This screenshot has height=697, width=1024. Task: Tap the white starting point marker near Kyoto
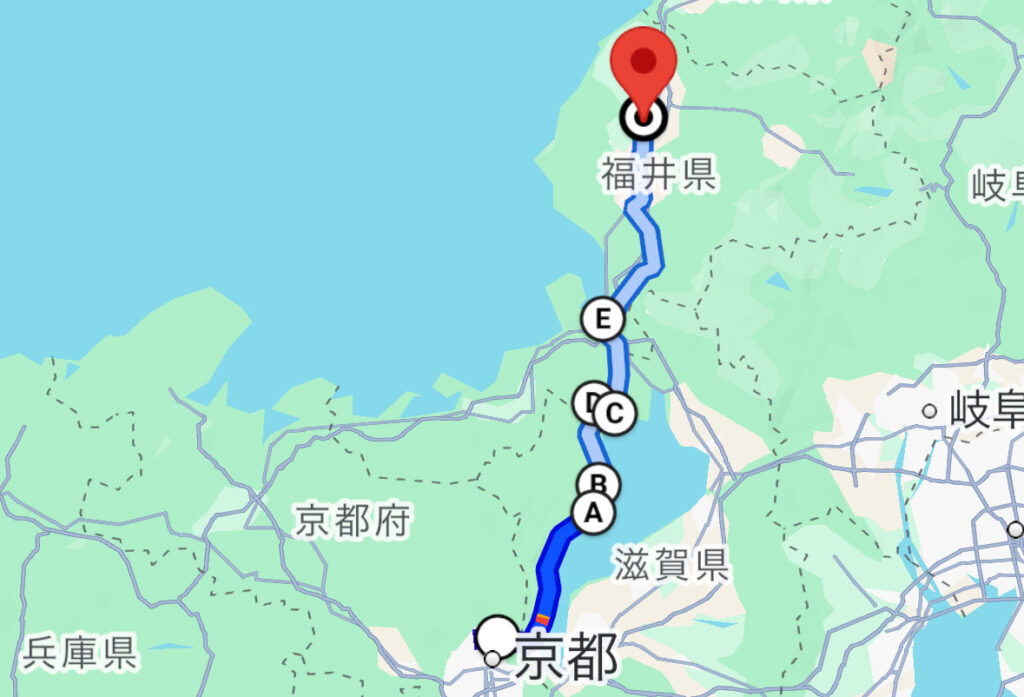[x=498, y=636]
